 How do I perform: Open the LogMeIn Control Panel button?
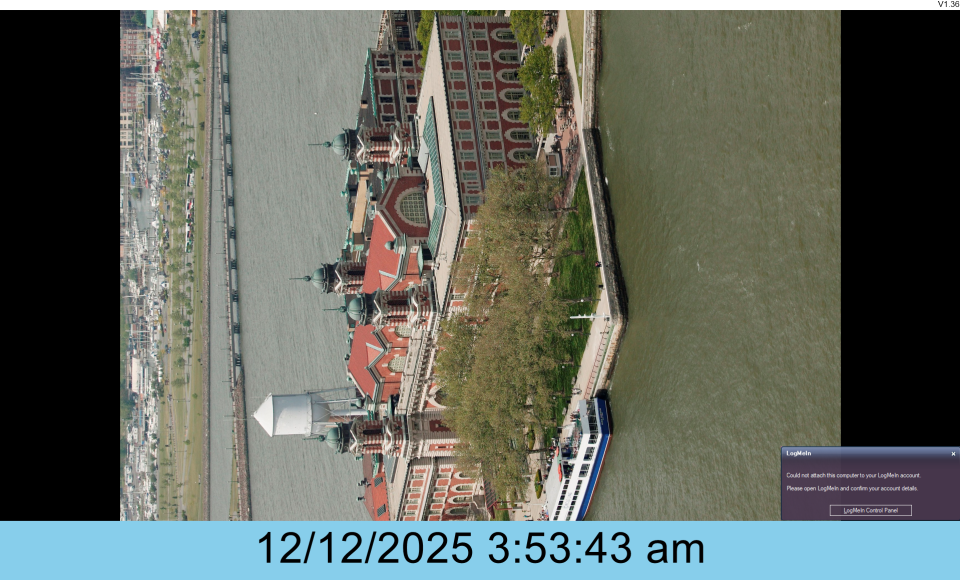[x=870, y=510]
